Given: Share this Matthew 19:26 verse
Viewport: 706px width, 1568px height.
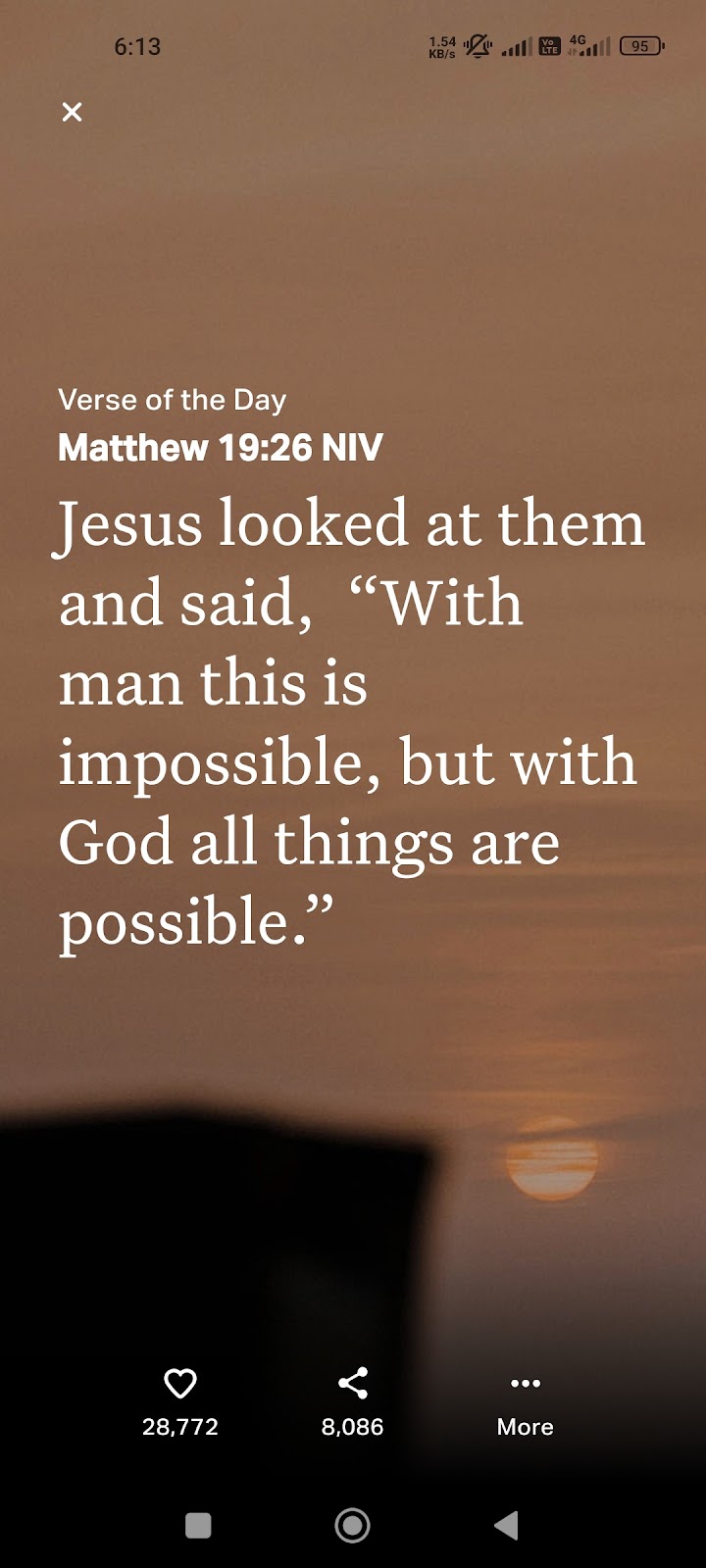Looking at the screenshot, I should [x=353, y=1383].
